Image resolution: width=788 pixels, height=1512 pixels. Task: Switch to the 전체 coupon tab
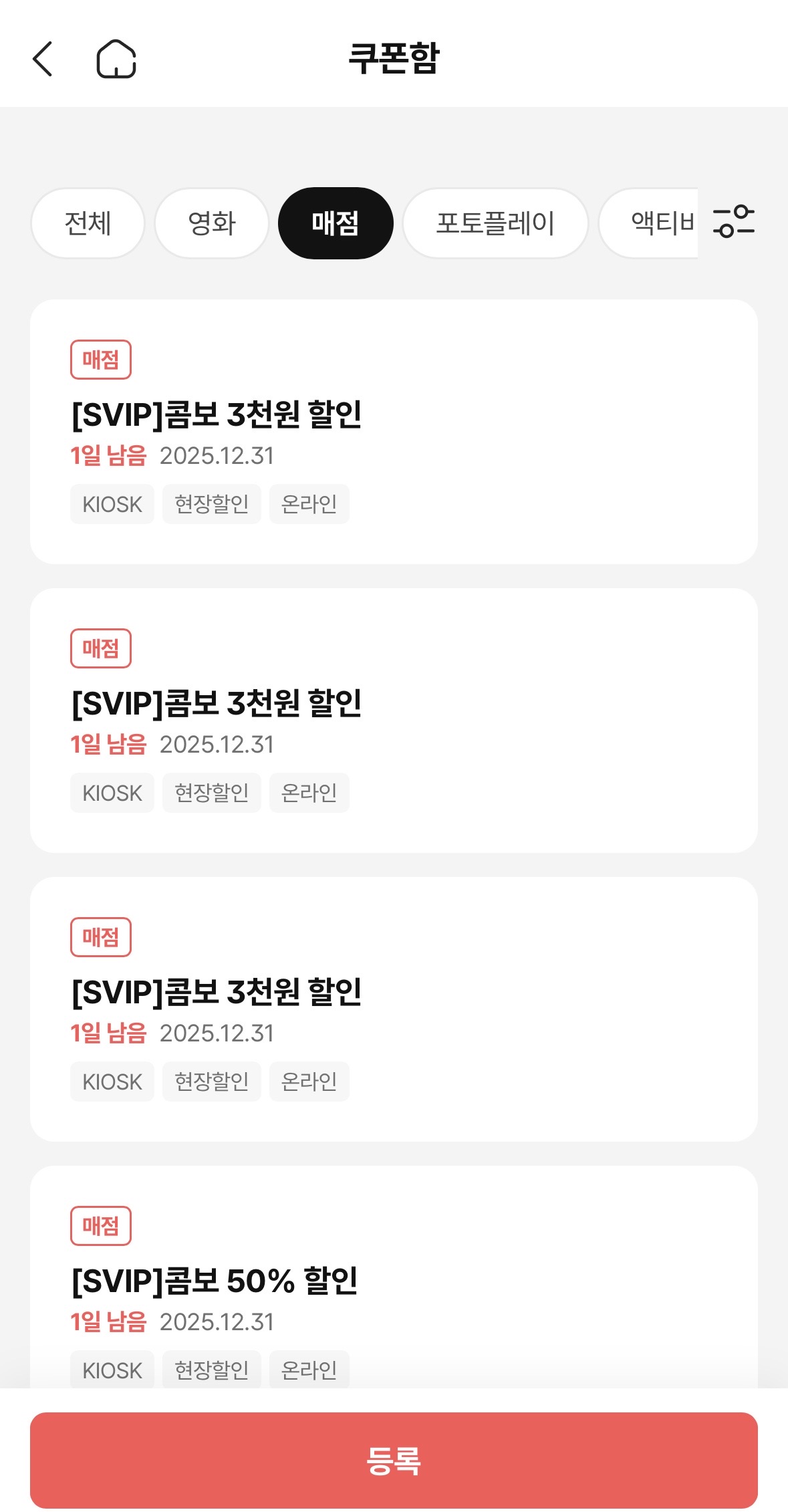click(x=88, y=223)
